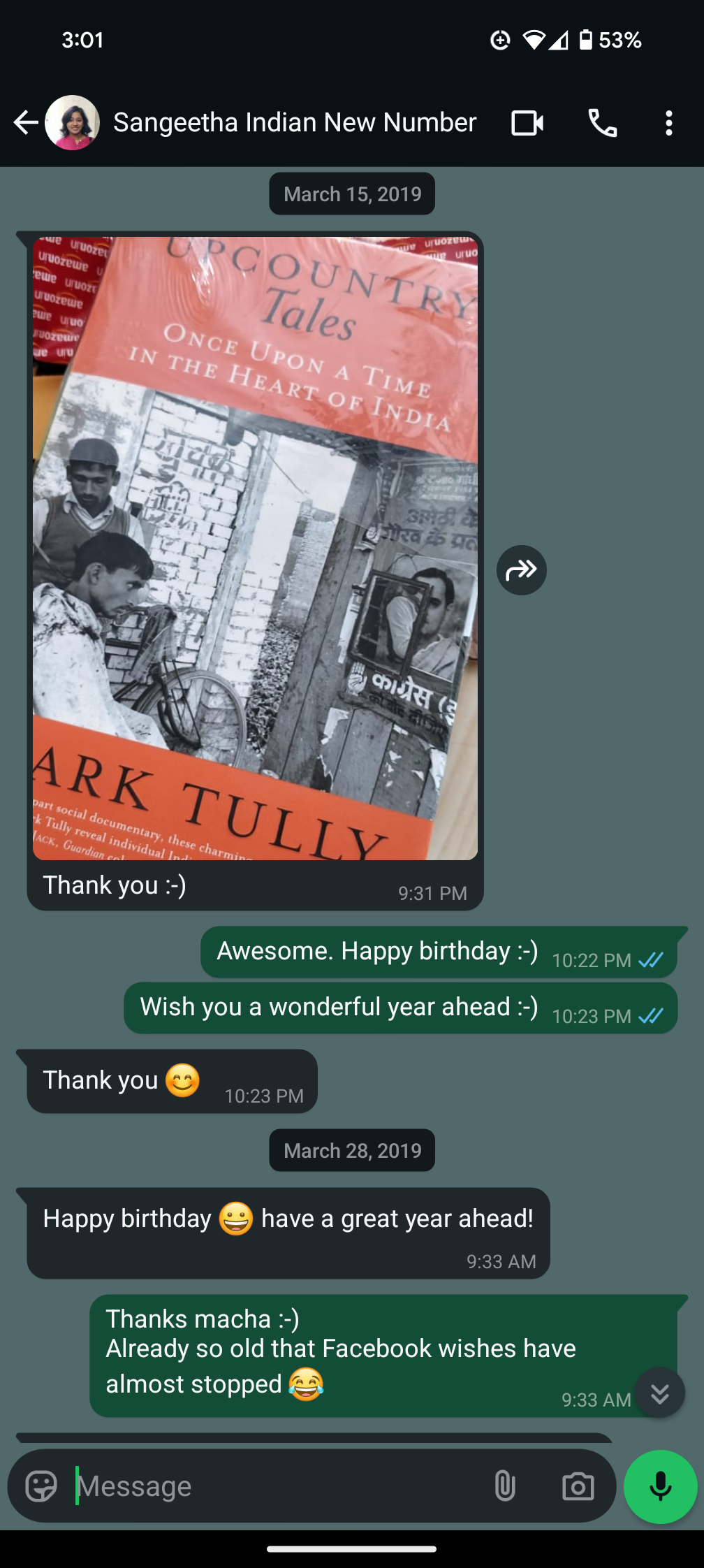The image size is (704, 1568).
Task: Open the emoji and sticker picker
Action: coord(41,1486)
